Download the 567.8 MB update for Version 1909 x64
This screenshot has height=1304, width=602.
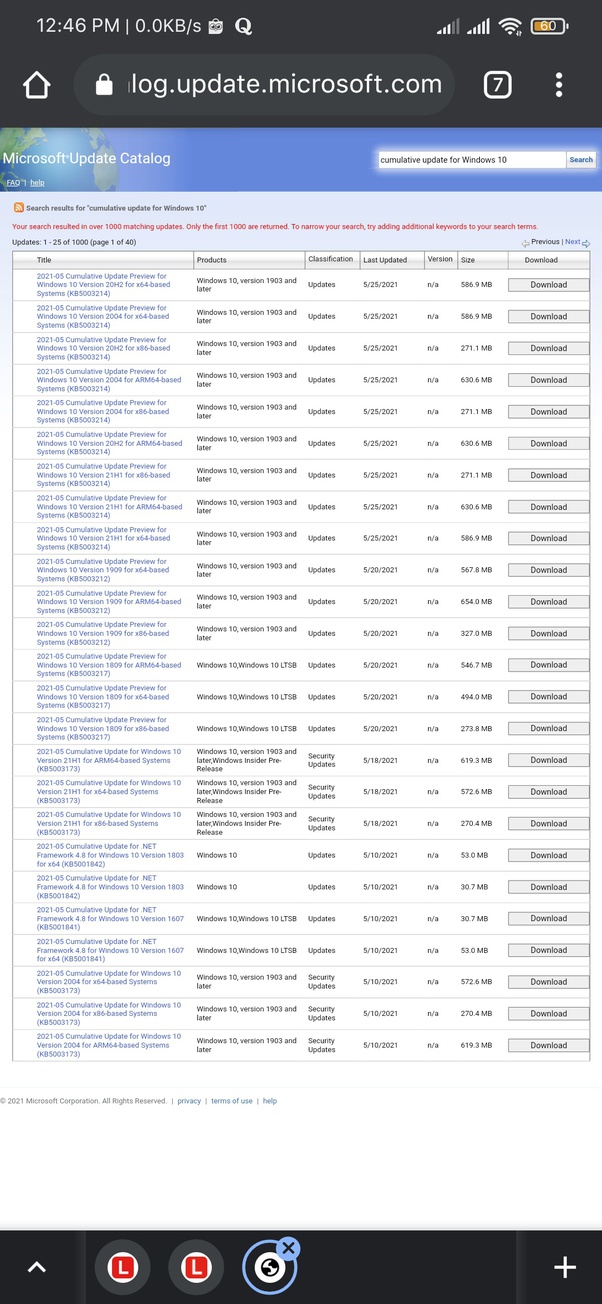[548, 570]
